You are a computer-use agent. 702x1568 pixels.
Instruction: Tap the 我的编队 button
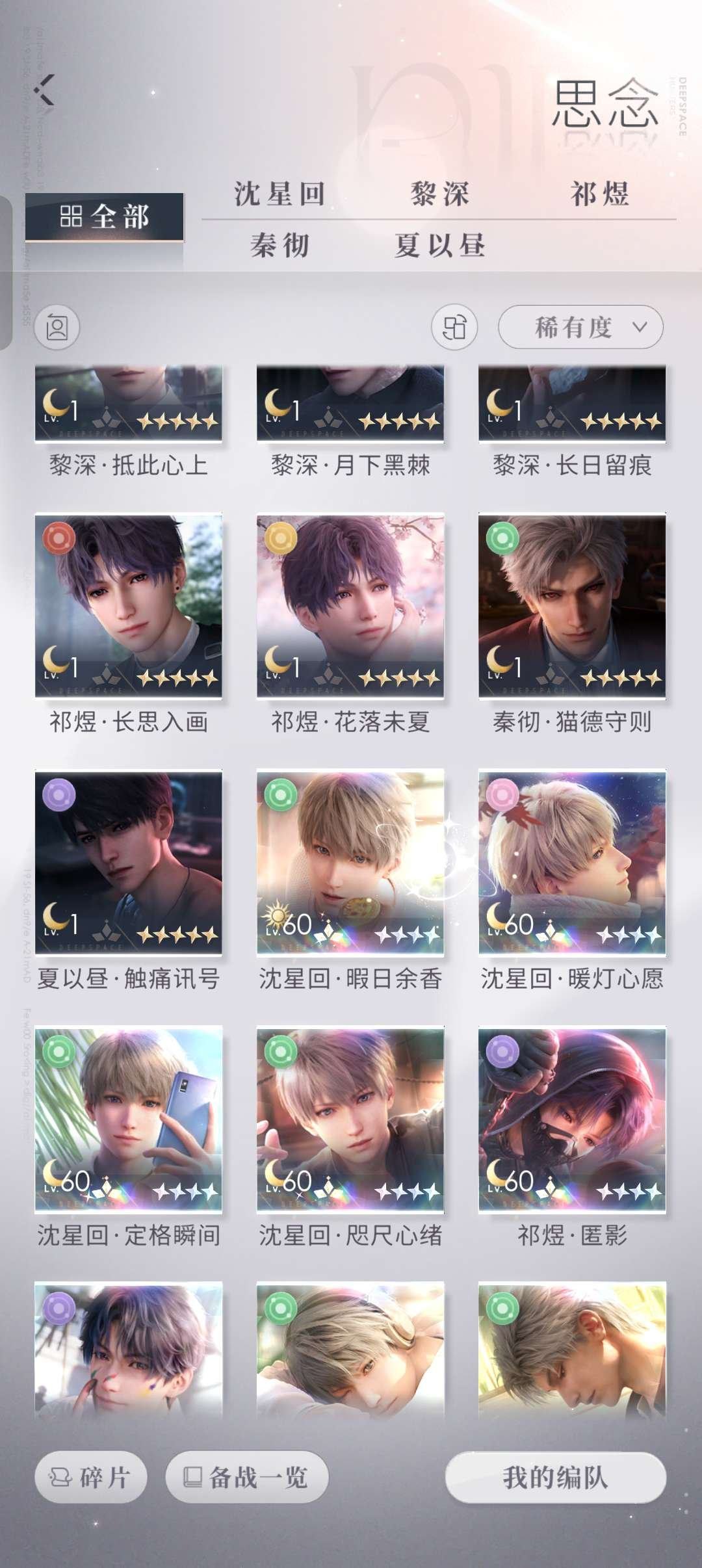(556, 1477)
